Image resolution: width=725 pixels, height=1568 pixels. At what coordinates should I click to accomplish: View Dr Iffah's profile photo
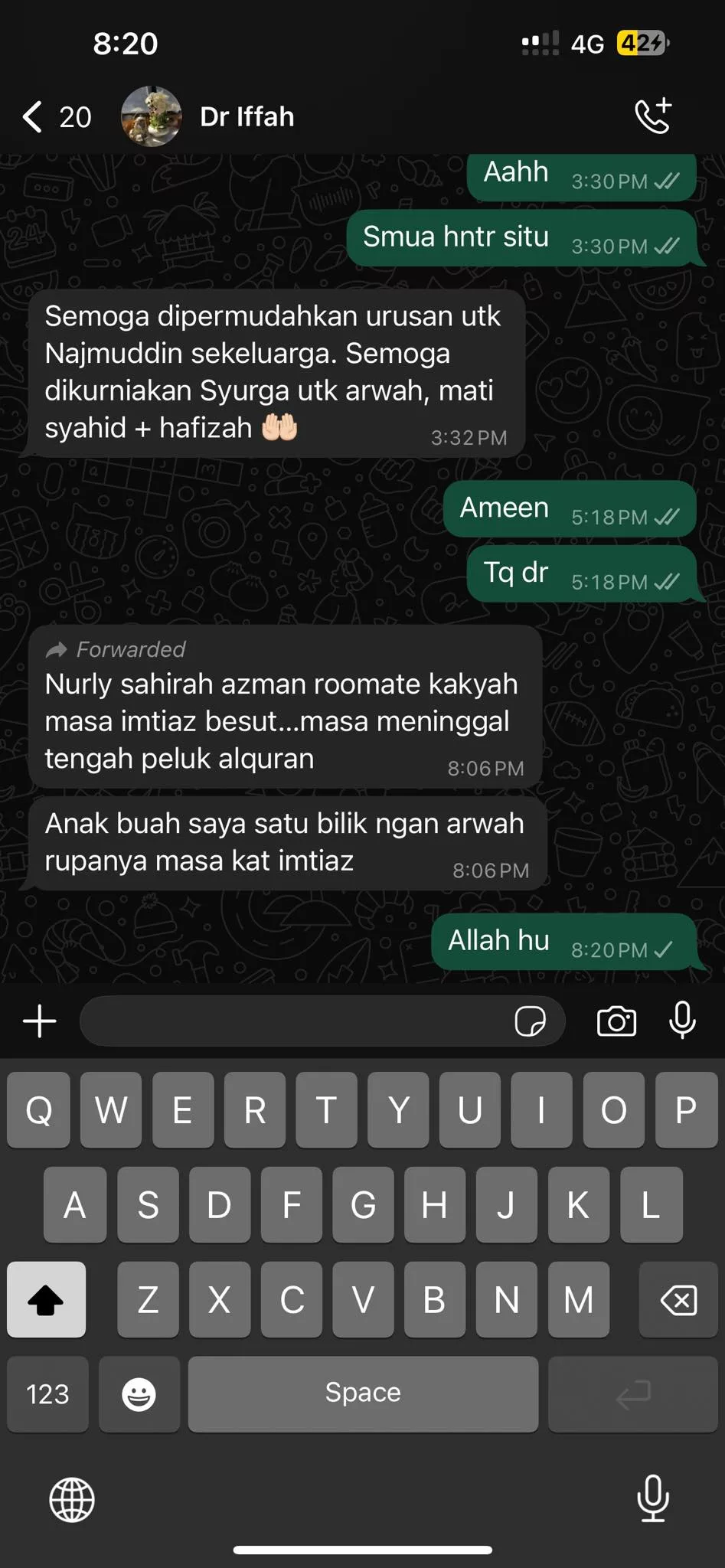coord(152,116)
